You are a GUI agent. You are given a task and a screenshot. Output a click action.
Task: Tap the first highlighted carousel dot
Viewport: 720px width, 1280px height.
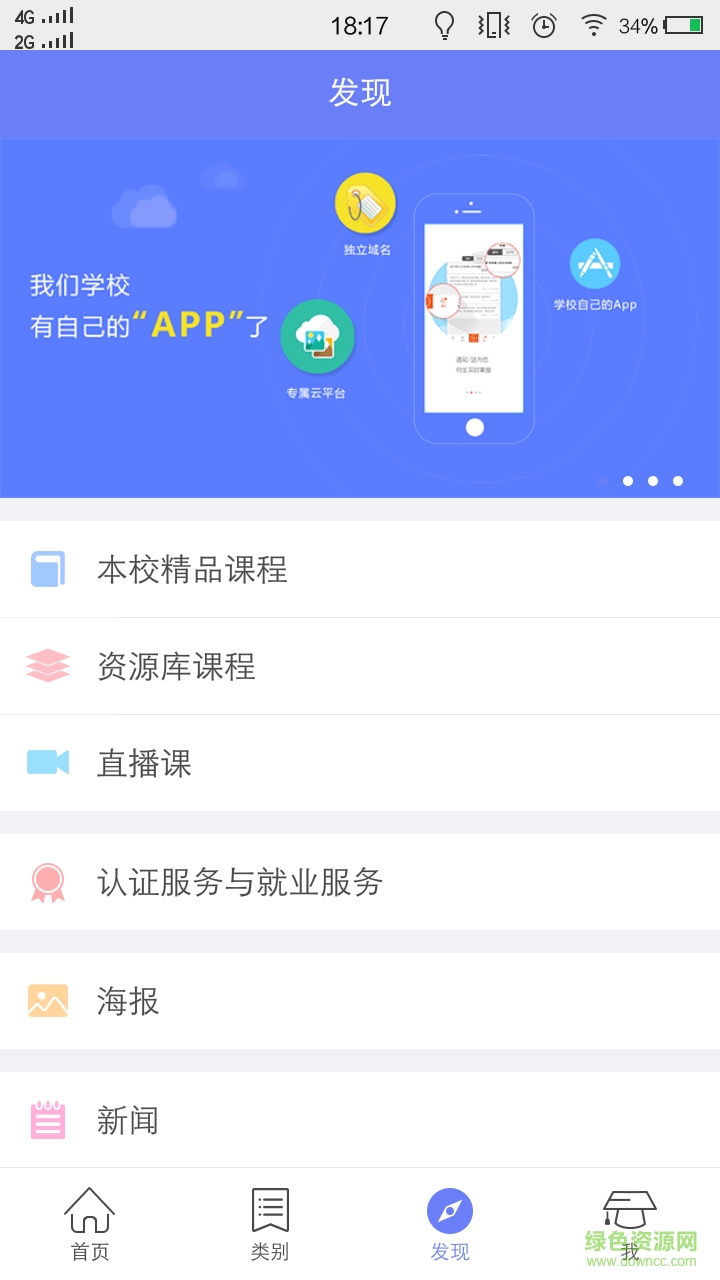(x=603, y=480)
